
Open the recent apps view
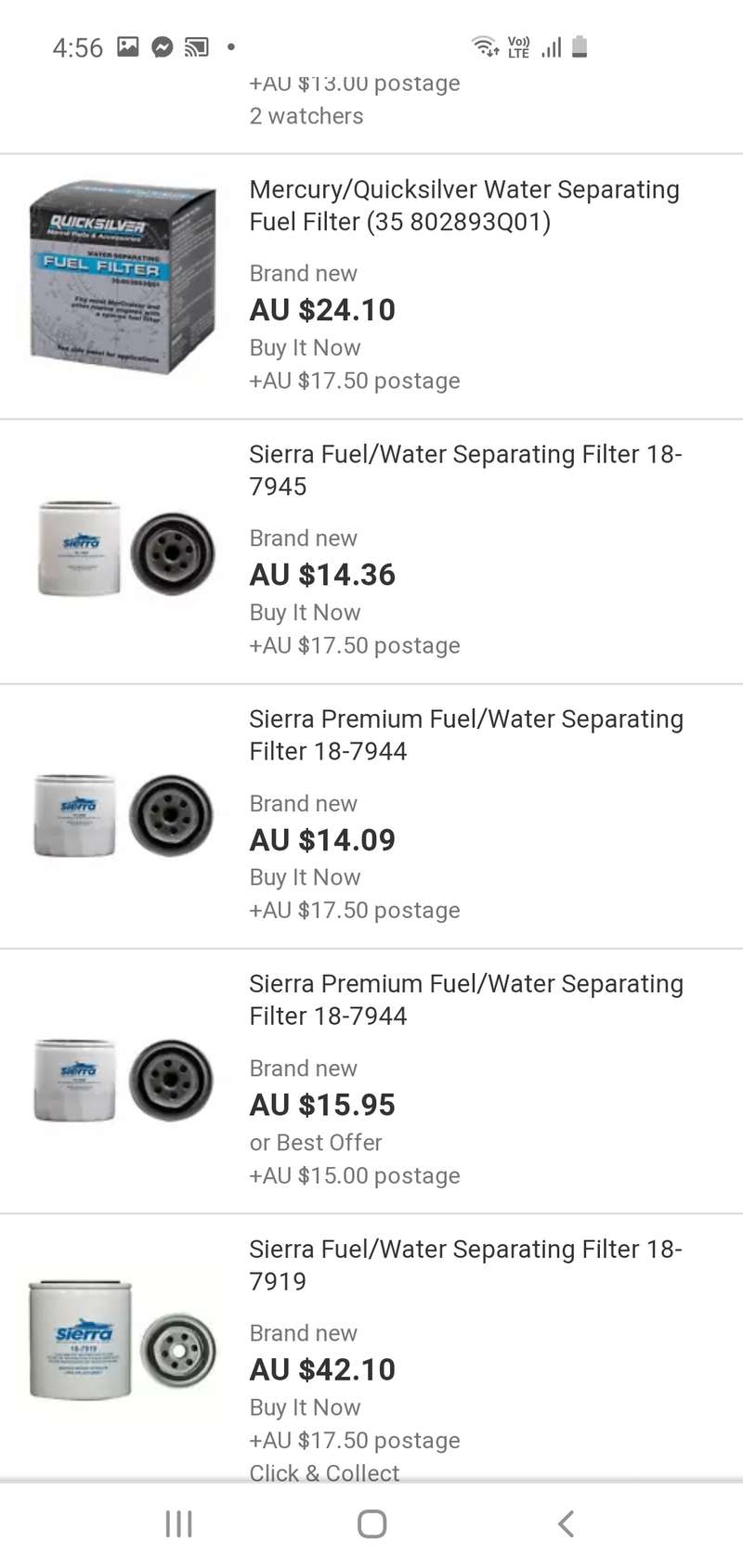pos(178,1523)
